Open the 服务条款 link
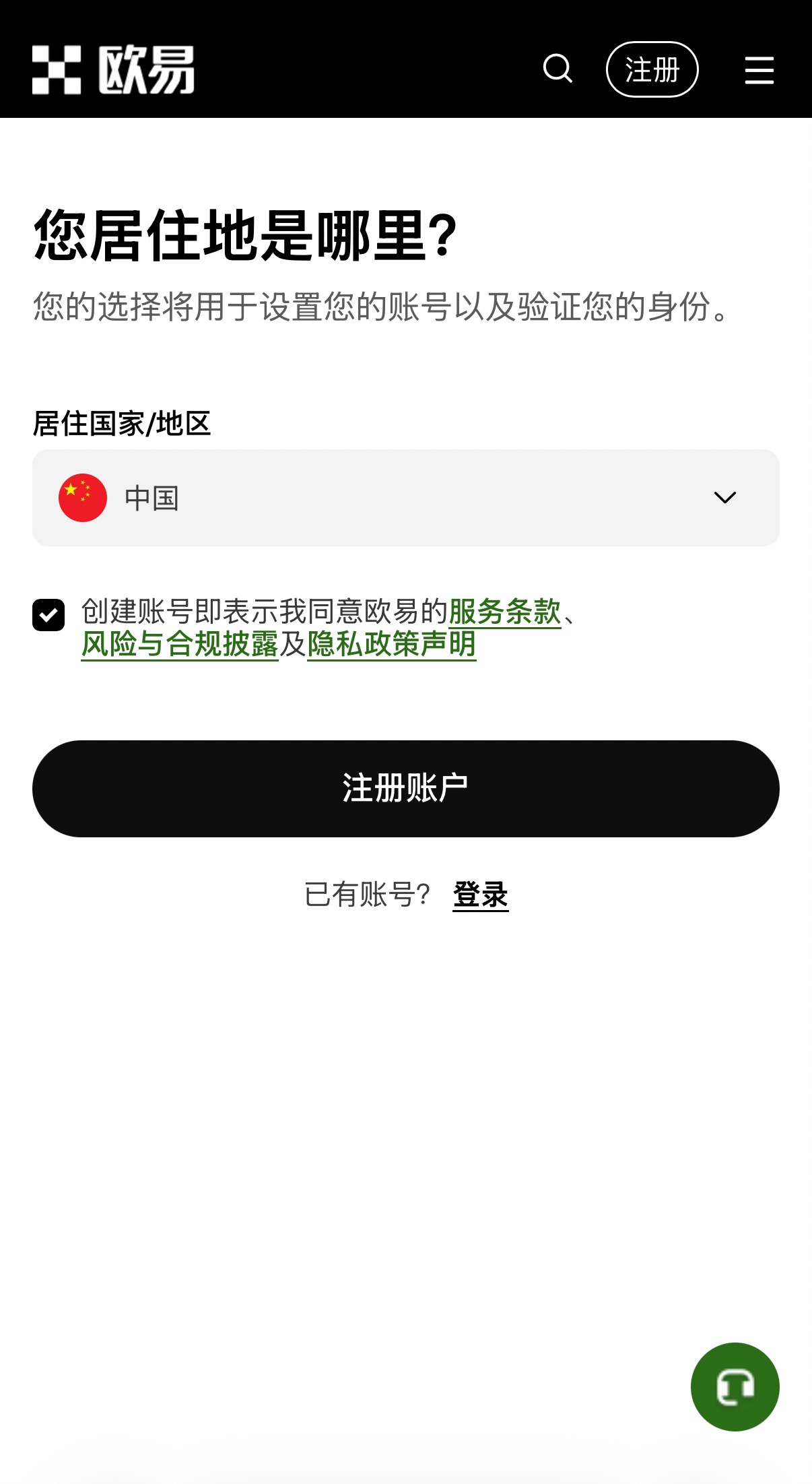The image size is (812, 1484). tap(504, 612)
